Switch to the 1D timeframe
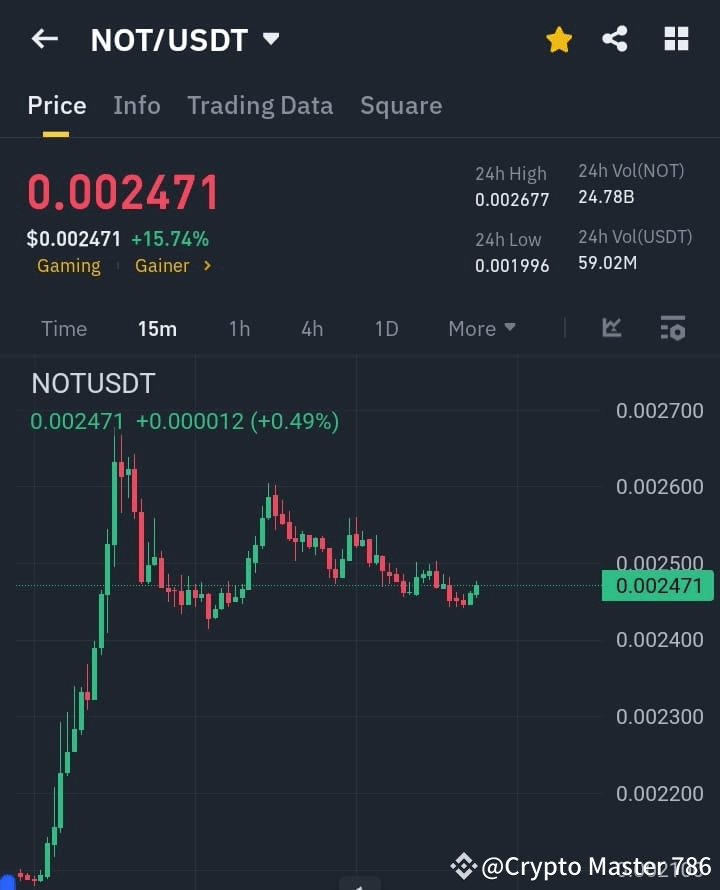Viewport: 720px width, 890px height. 386,328
